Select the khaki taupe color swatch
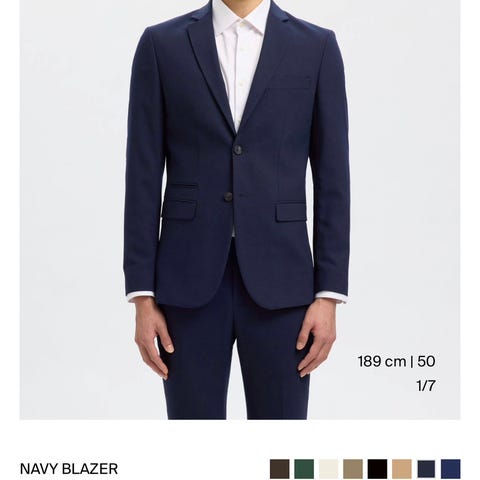Screen dimensions: 480x480 click(353, 469)
